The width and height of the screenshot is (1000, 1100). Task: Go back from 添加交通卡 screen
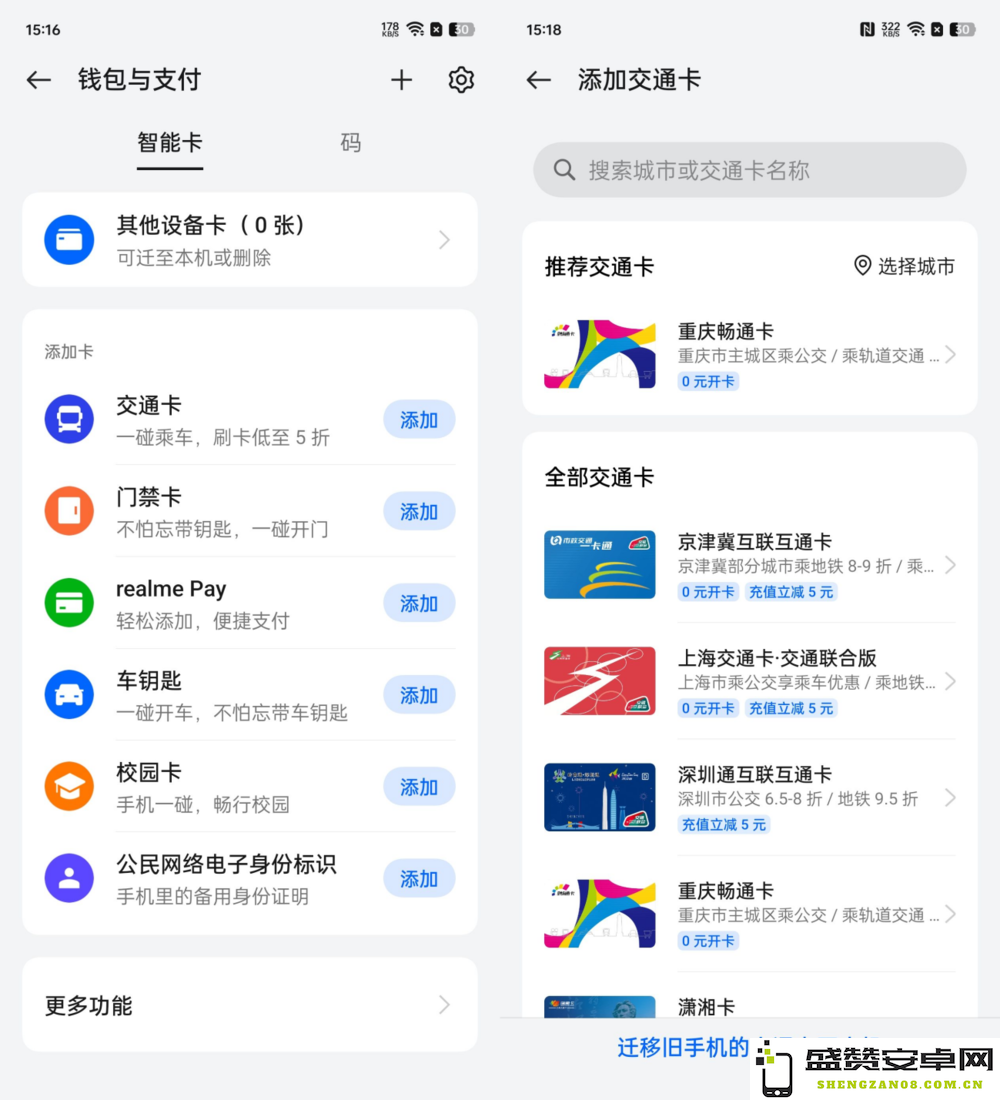pos(539,80)
